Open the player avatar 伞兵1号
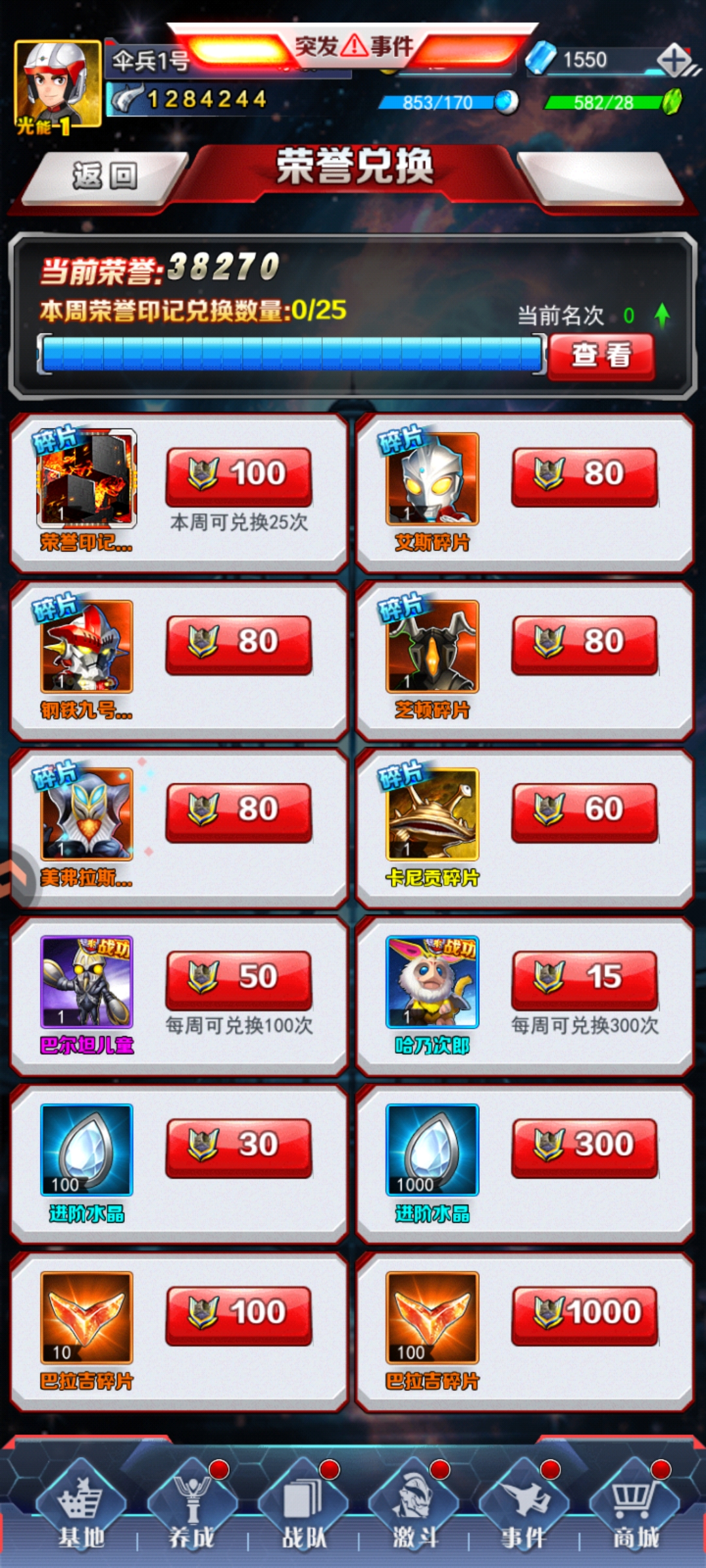This screenshot has height=1568, width=706. coord(58,84)
